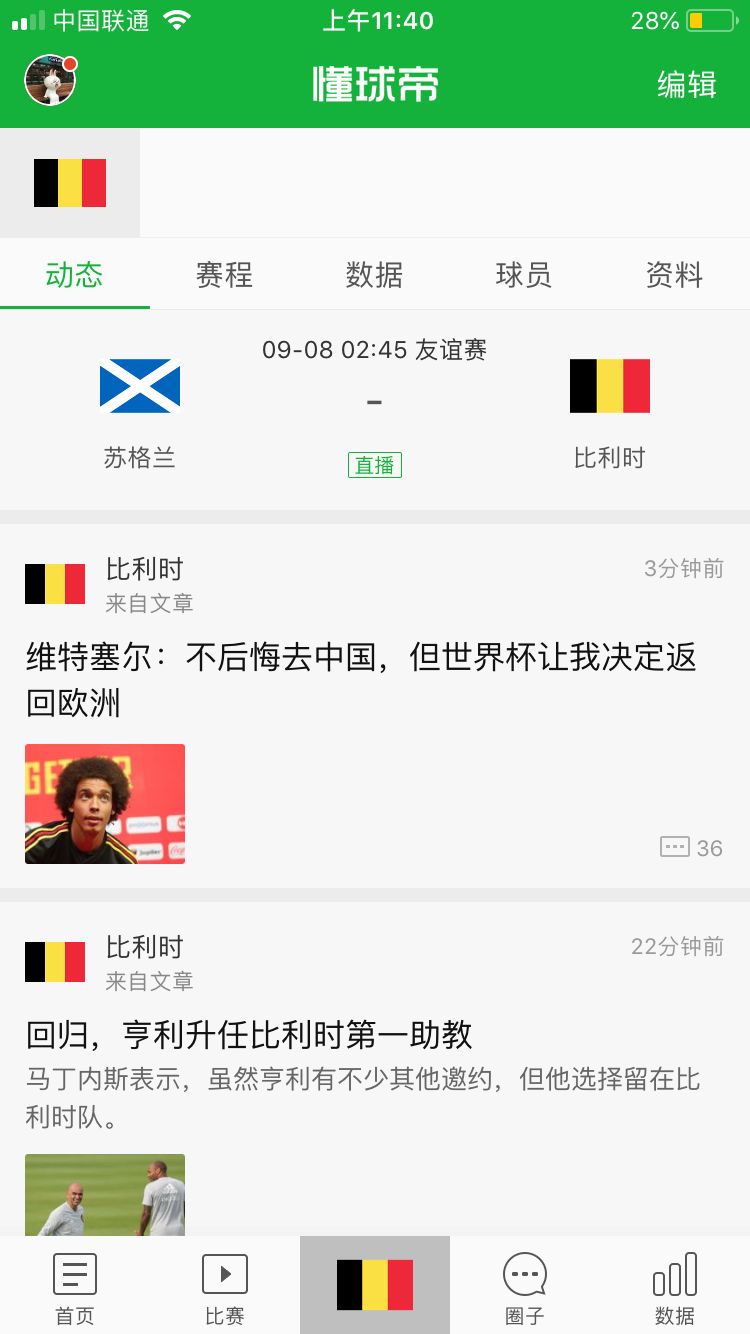Open the bottom 数据 stats tab
750x1334 pixels.
[675, 1286]
